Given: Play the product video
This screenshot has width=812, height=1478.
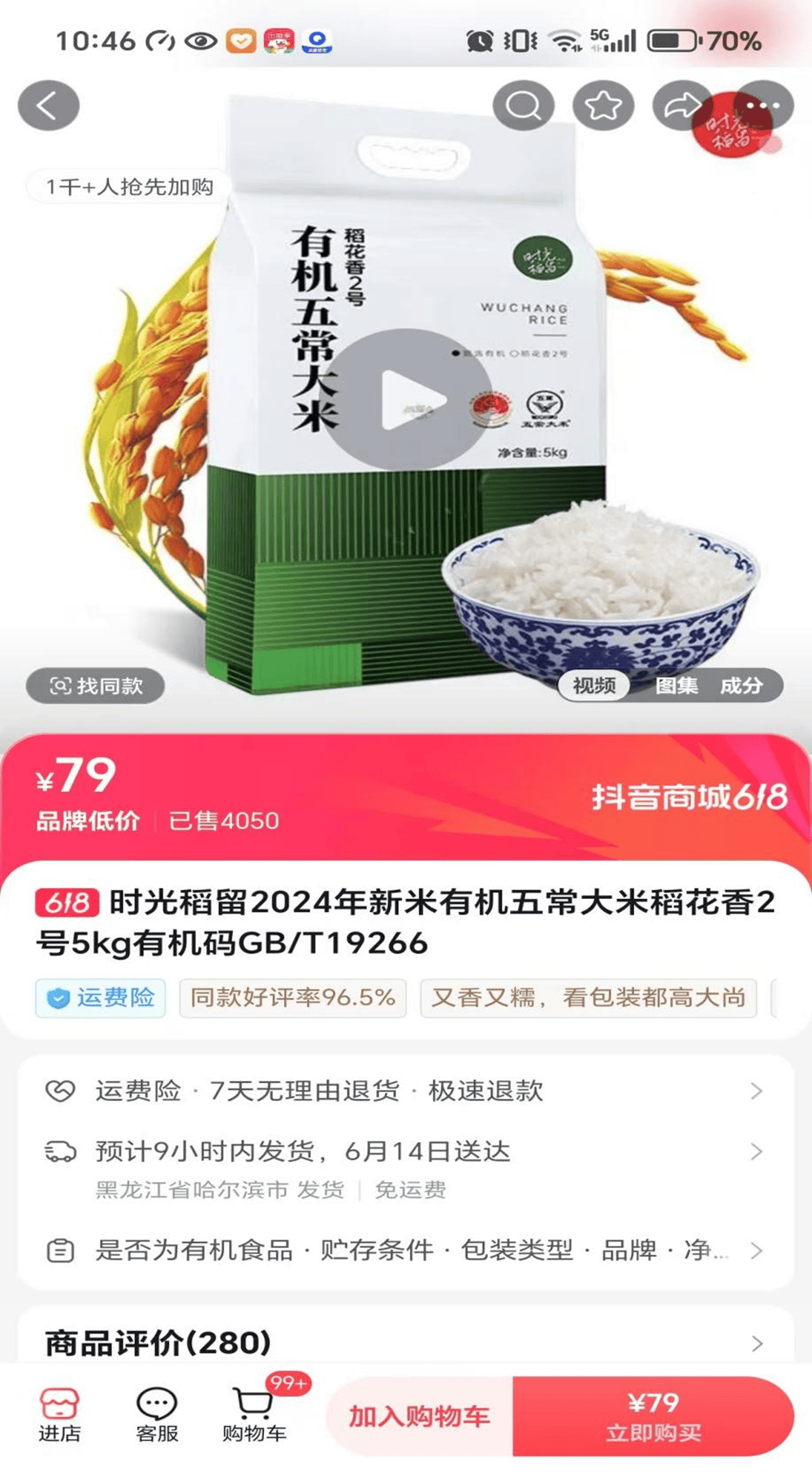Looking at the screenshot, I should (412, 400).
